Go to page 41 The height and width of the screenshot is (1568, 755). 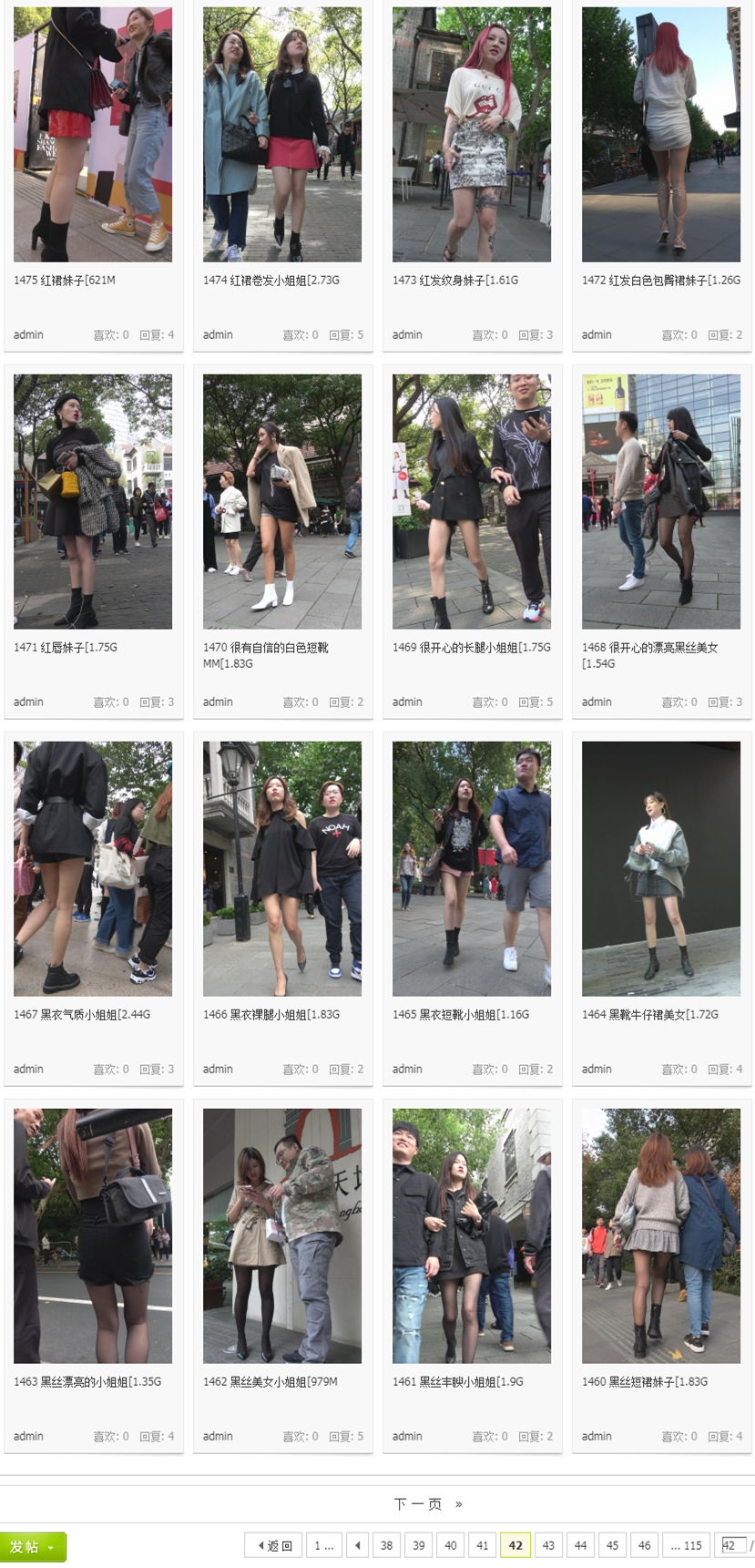[483, 1546]
